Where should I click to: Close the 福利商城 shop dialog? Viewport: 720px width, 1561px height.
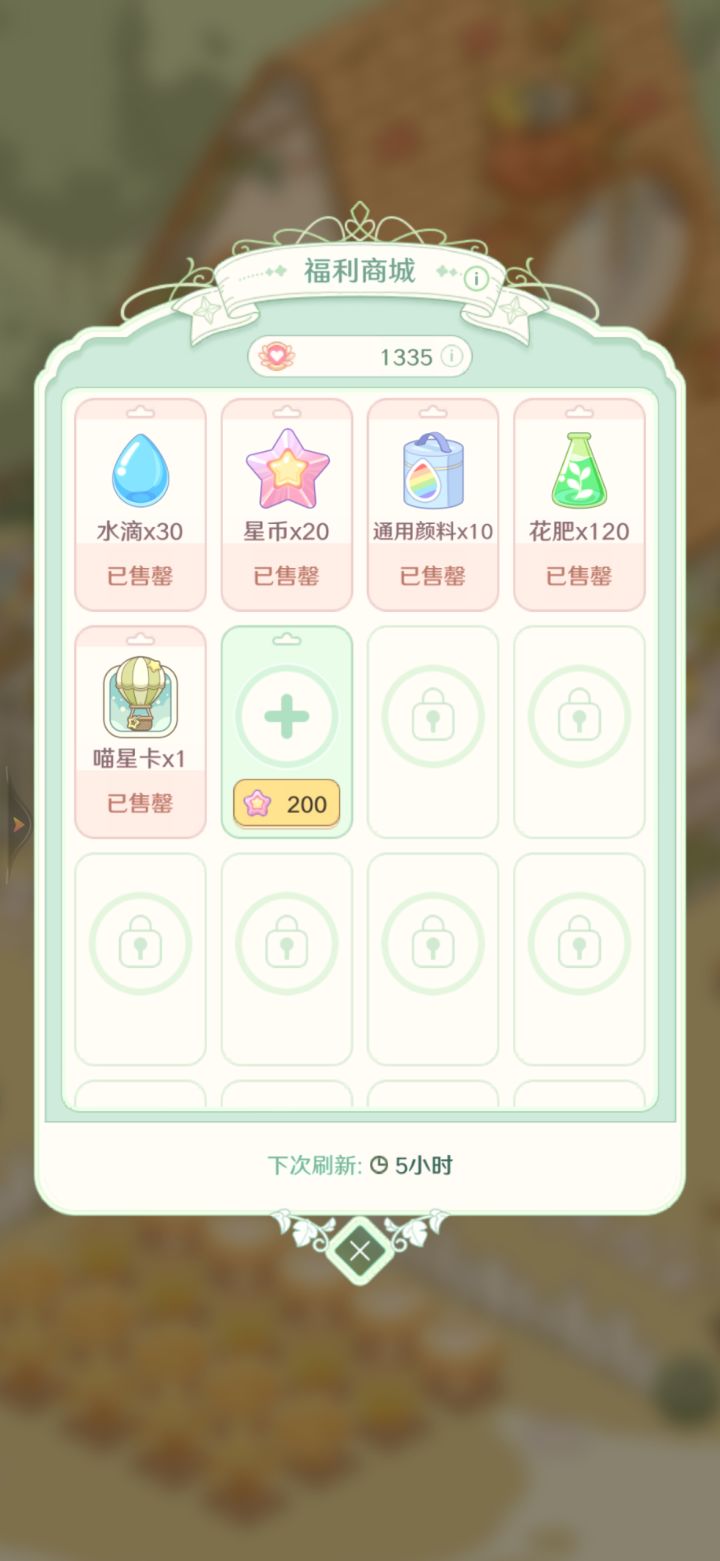tap(360, 1251)
